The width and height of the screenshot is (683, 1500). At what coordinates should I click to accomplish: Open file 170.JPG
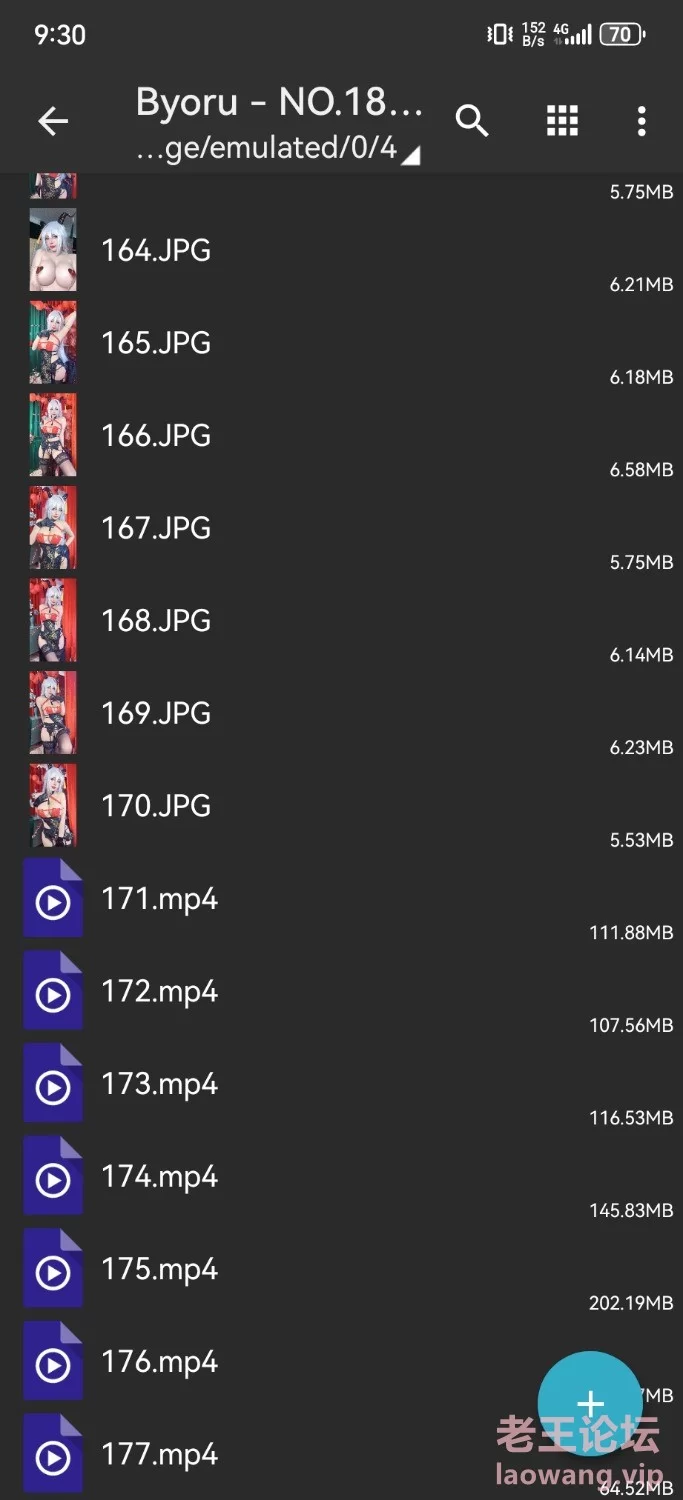[x=341, y=806]
